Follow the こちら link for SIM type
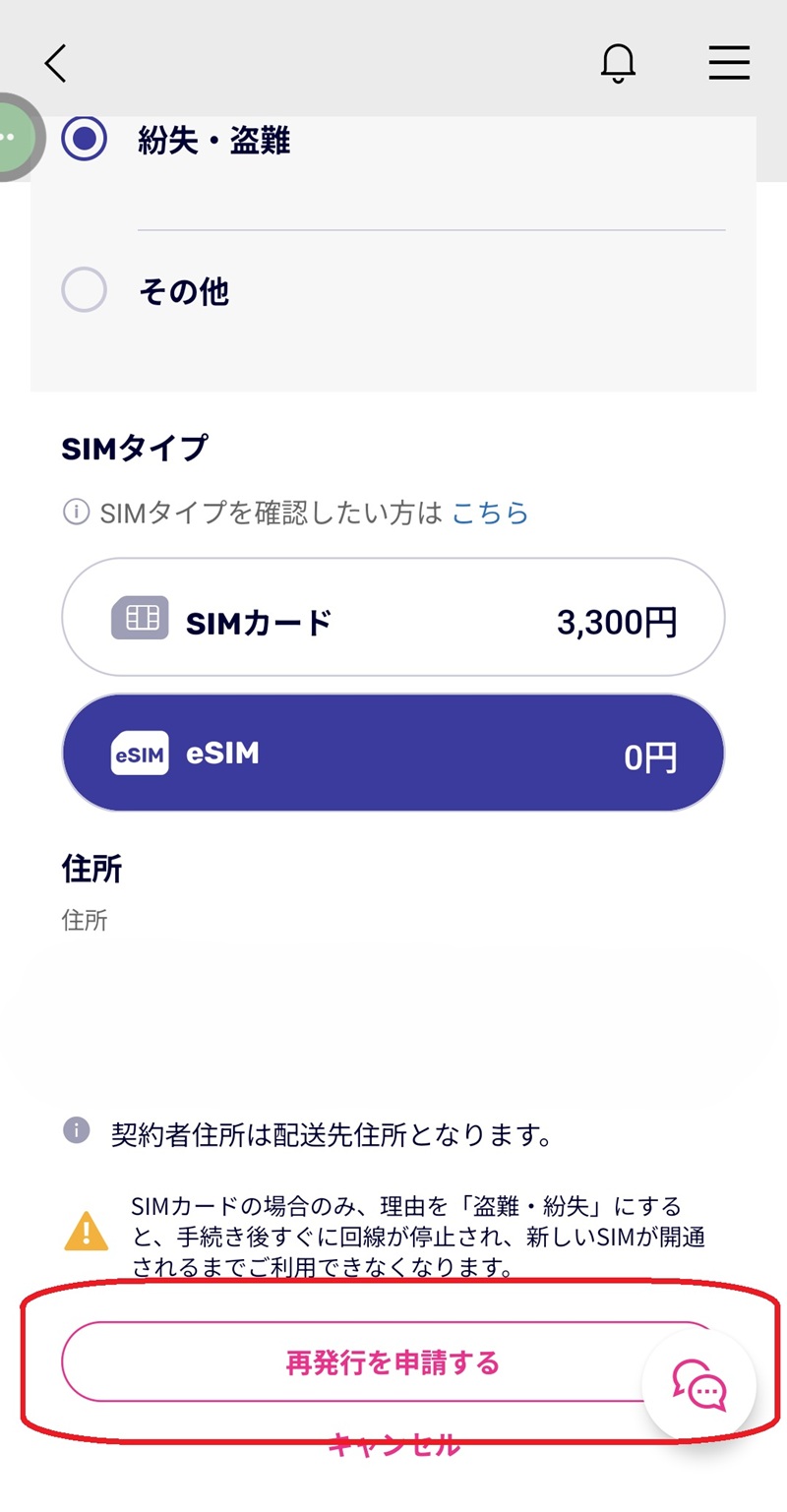Screen dimensions: 787x1512 [490, 513]
